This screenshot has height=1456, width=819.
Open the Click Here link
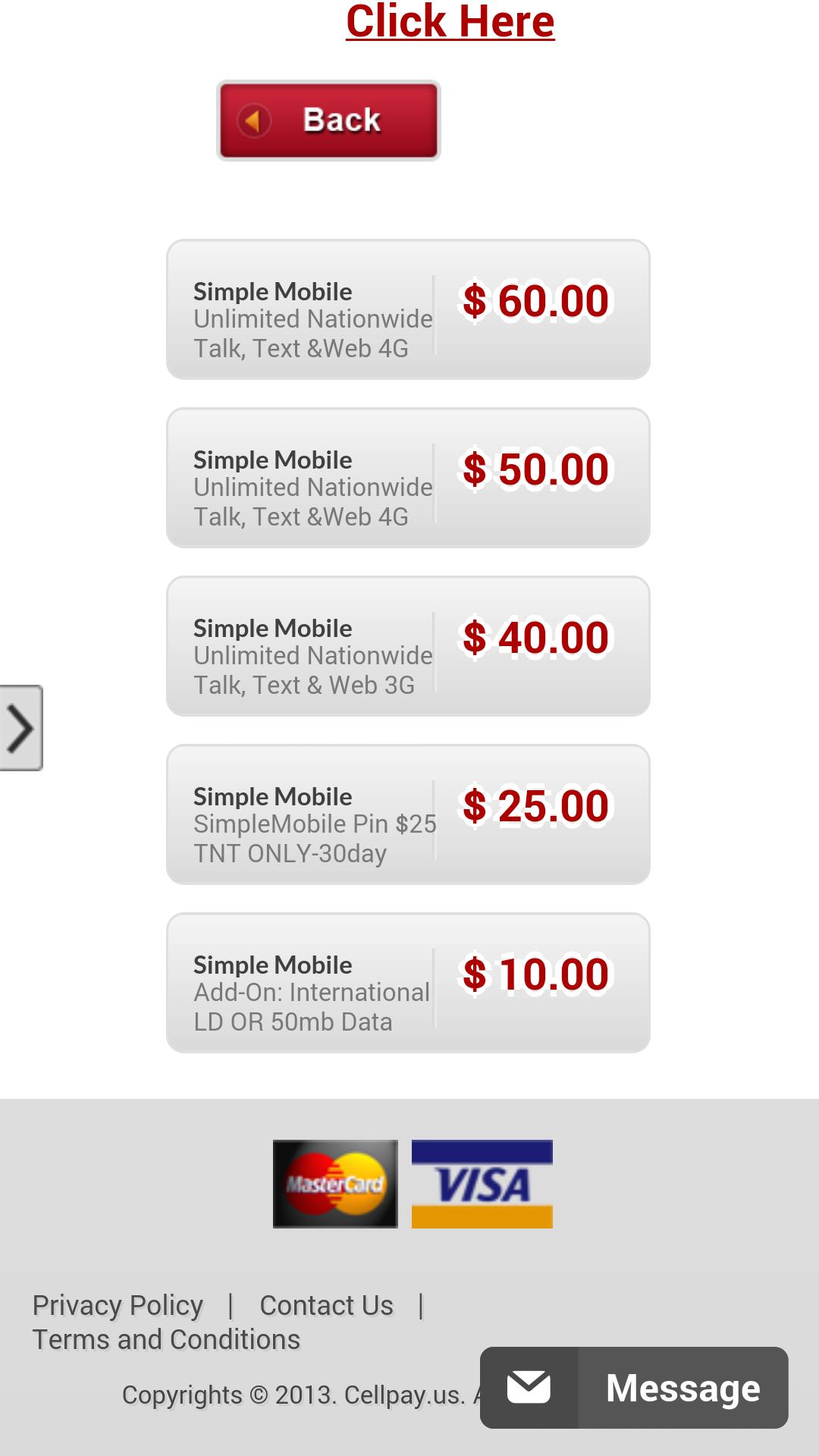tap(449, 22)
